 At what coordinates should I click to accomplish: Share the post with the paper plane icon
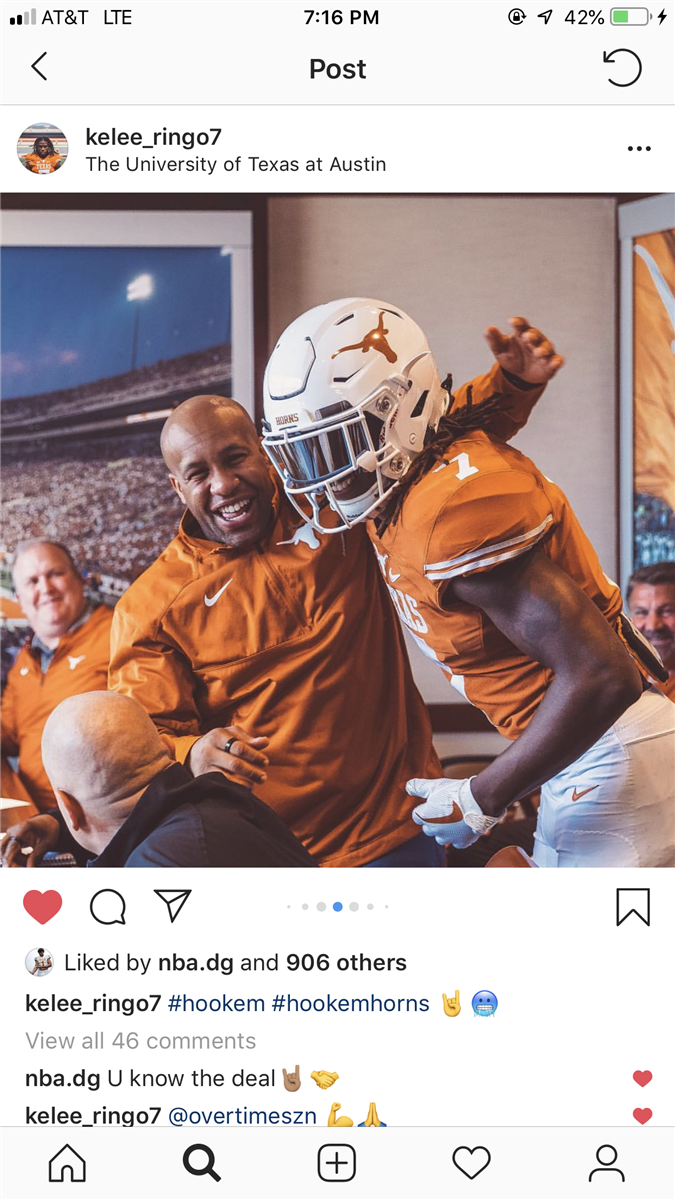click(172, 906)
